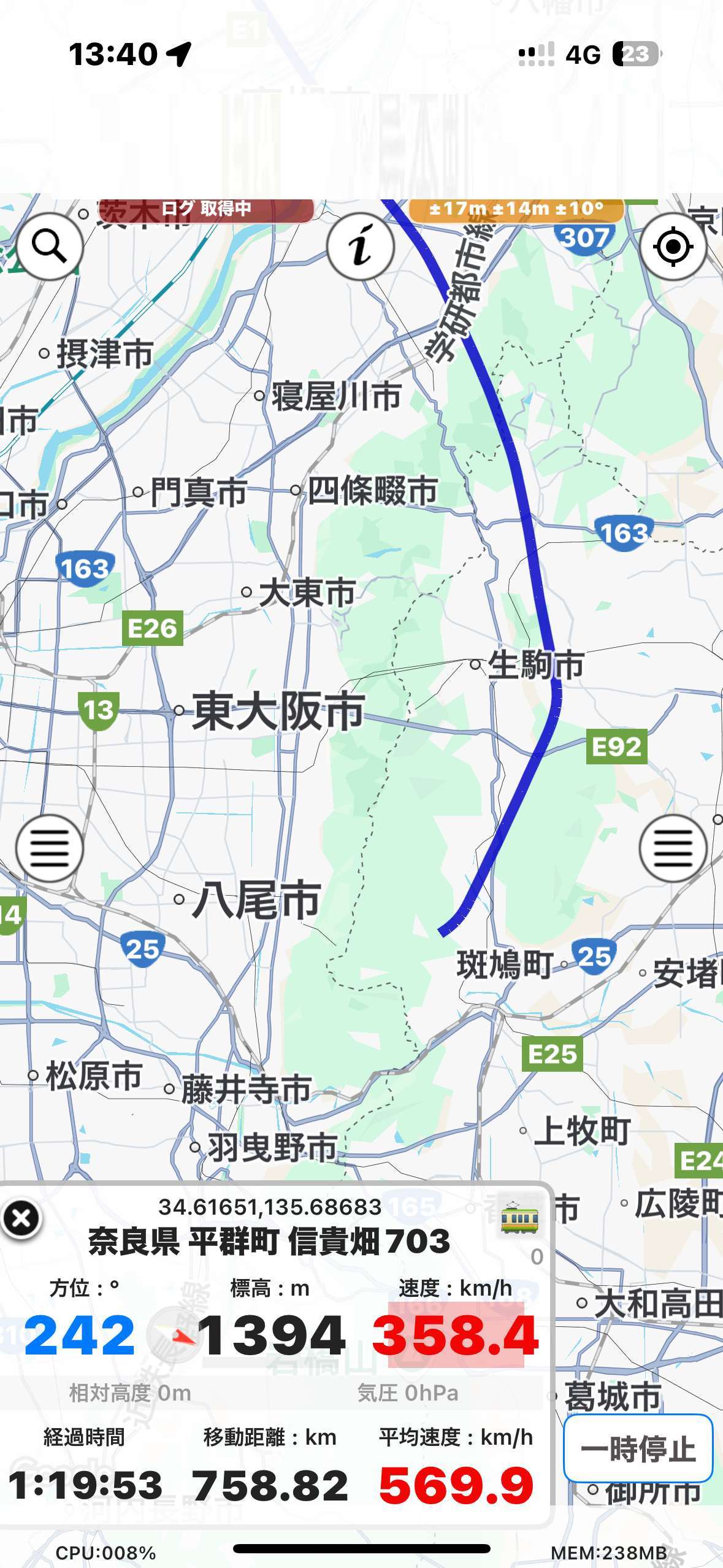Open the left hamburger menu

coord(49,848)
